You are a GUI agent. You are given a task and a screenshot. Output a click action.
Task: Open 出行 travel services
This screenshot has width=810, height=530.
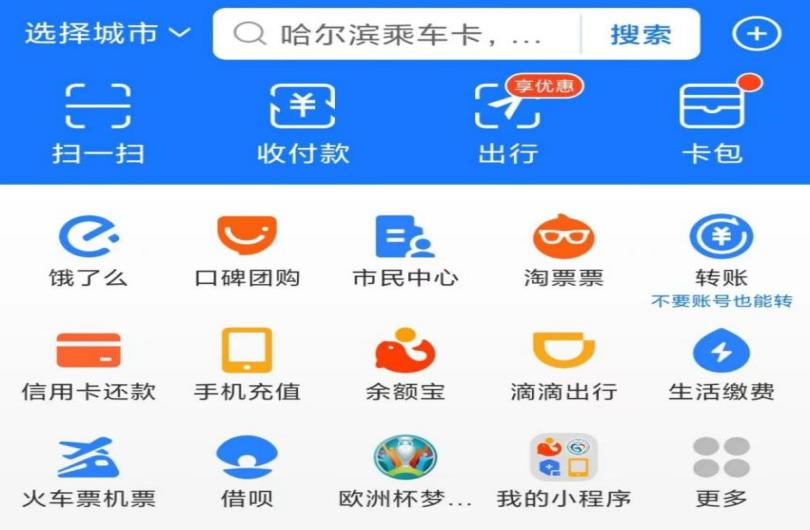pyautogui.click(x=508, y=122)
